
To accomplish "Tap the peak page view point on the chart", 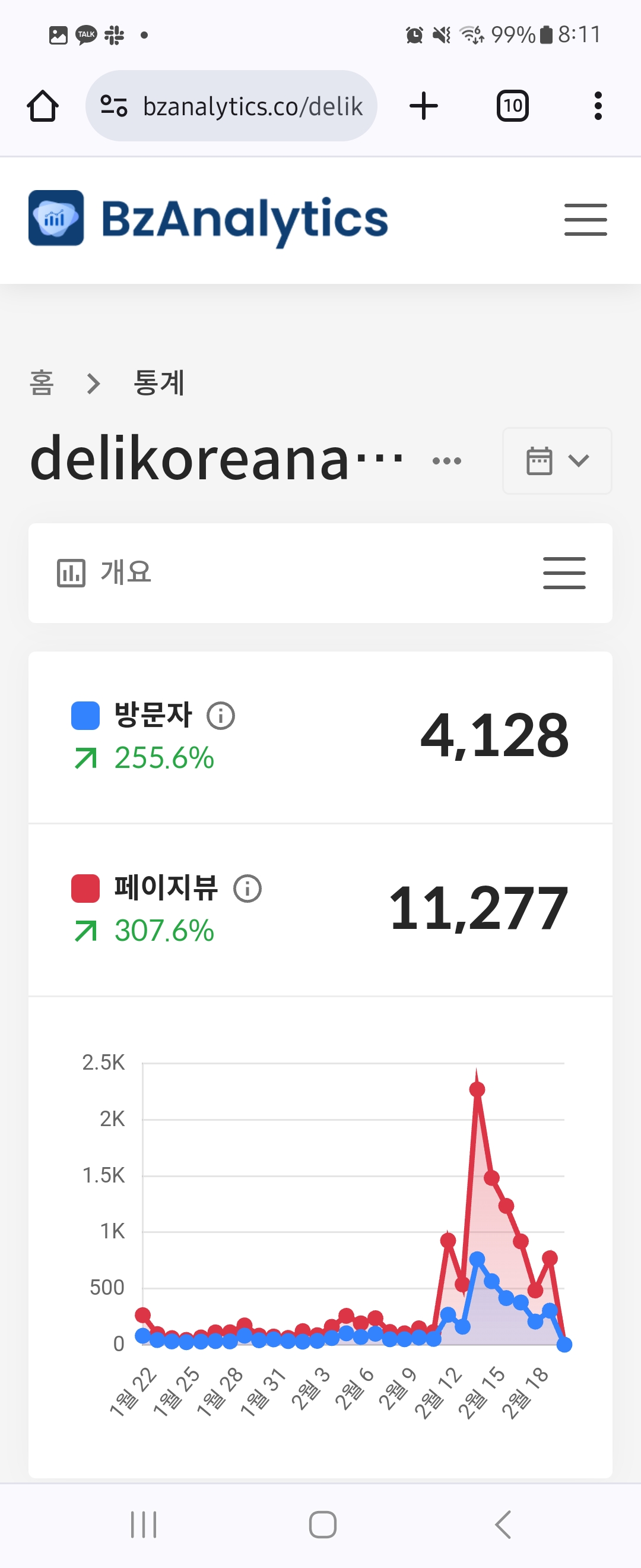I will [x=477, y=1089].
